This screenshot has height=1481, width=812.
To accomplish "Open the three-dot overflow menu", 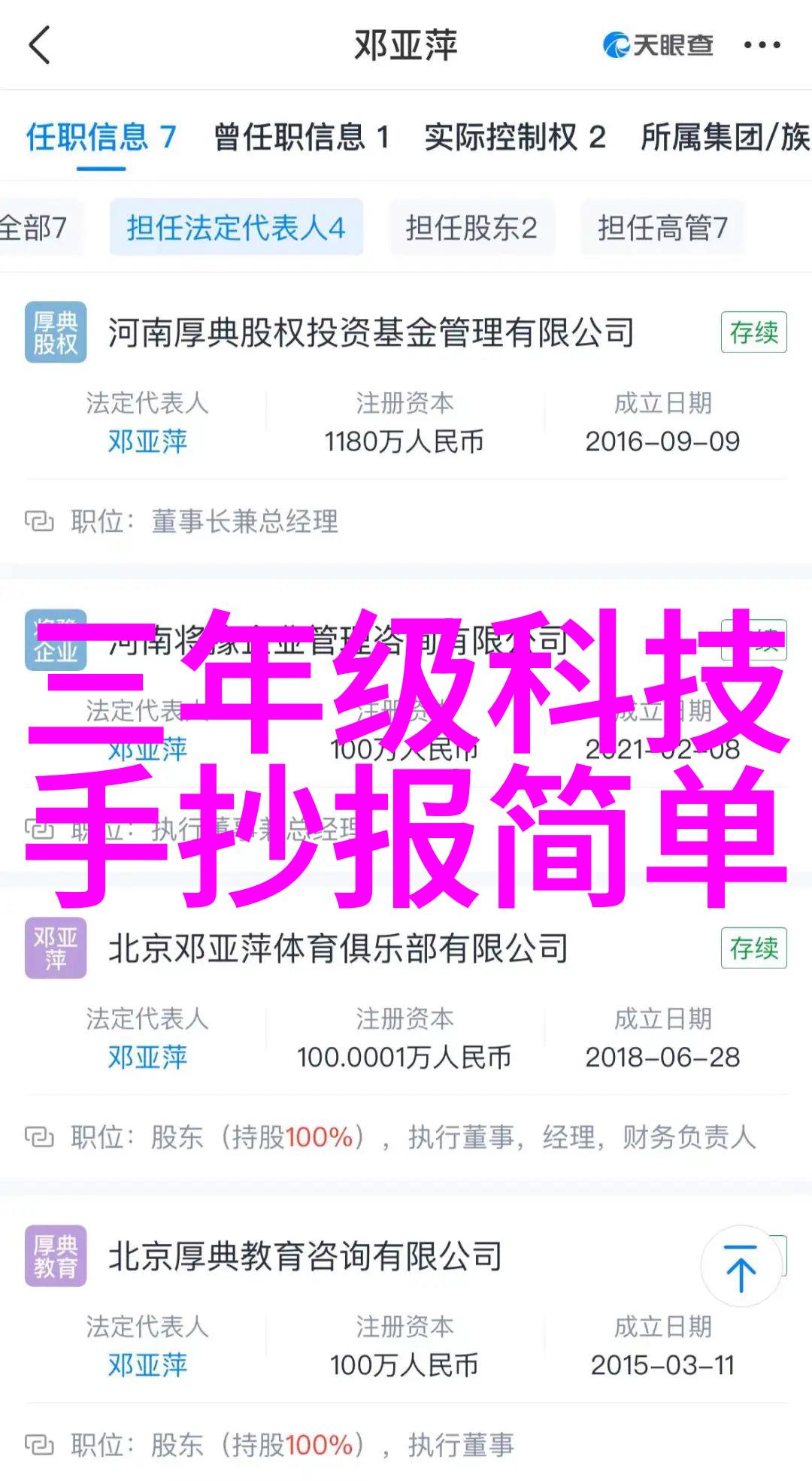I will [x=762, y=45].
